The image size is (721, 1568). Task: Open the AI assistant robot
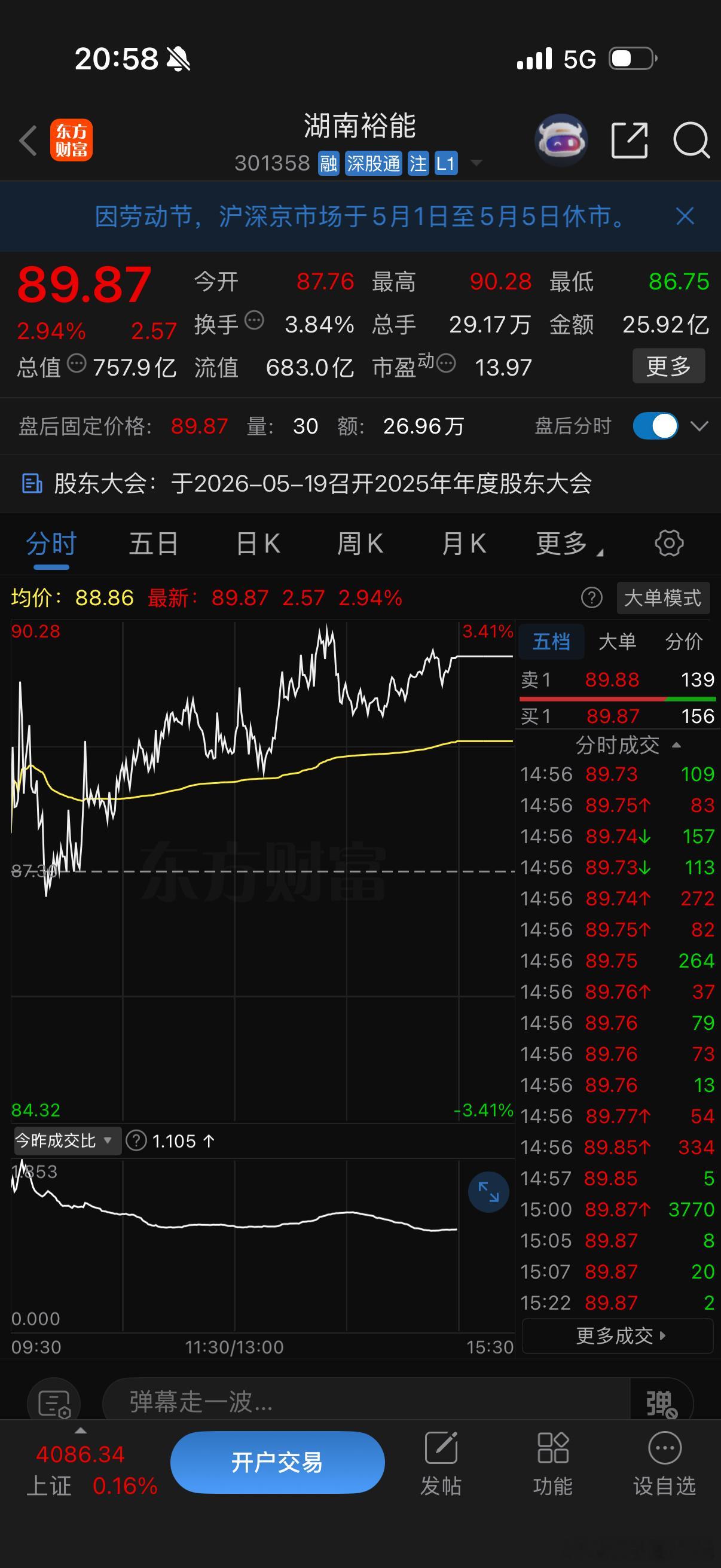click(560, 140)
